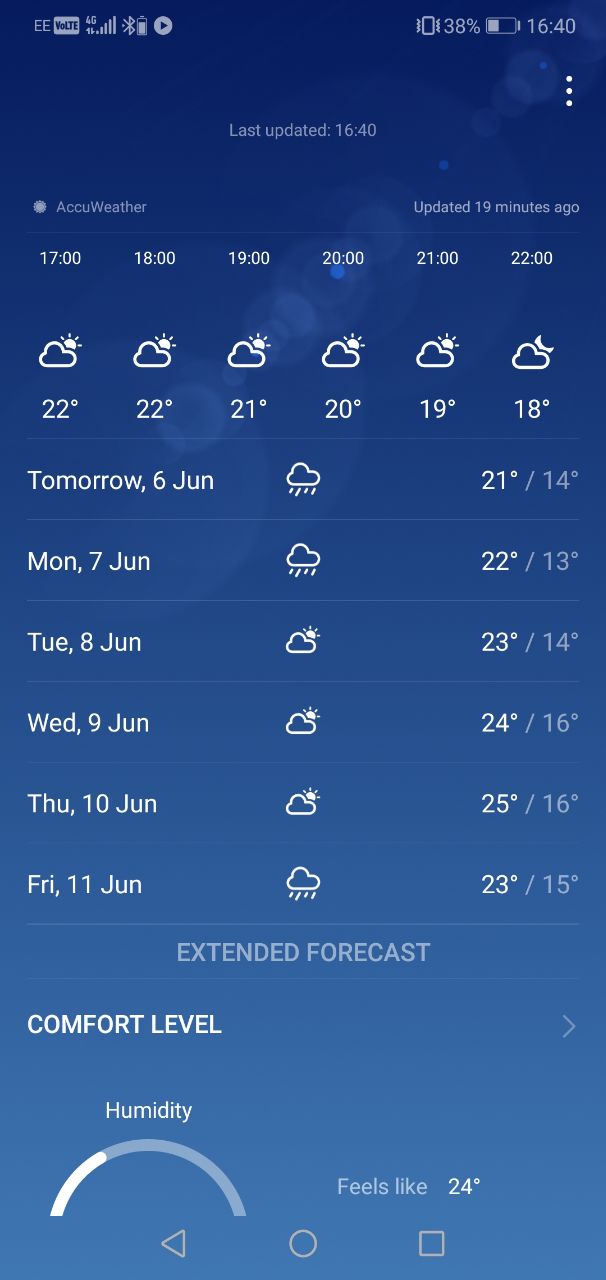Open the Mon, 7 Jun forecast row
This screenshot has width=606, height=1280.
303,561
